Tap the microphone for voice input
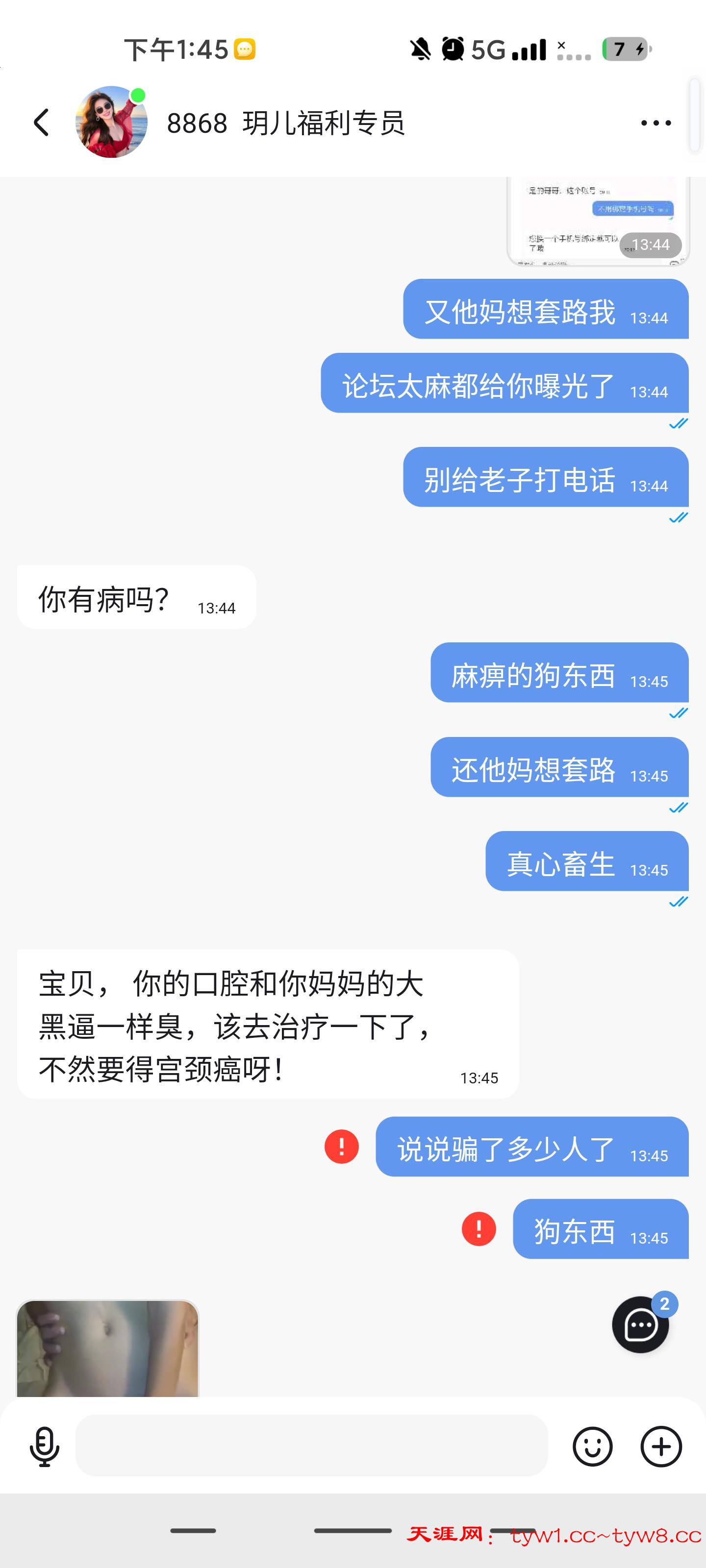 45,1445
